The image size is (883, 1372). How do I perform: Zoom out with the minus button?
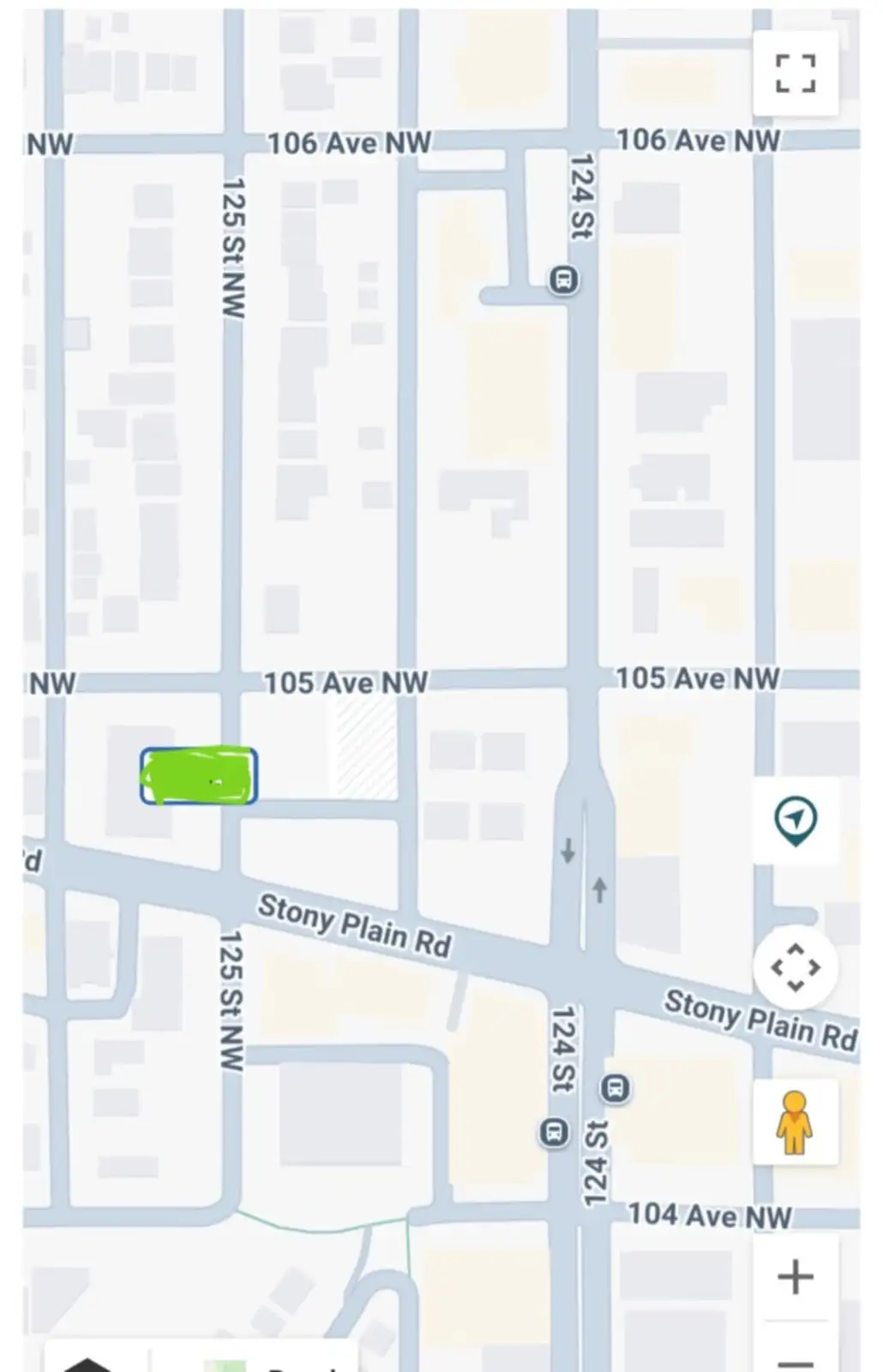(795, 1361)
